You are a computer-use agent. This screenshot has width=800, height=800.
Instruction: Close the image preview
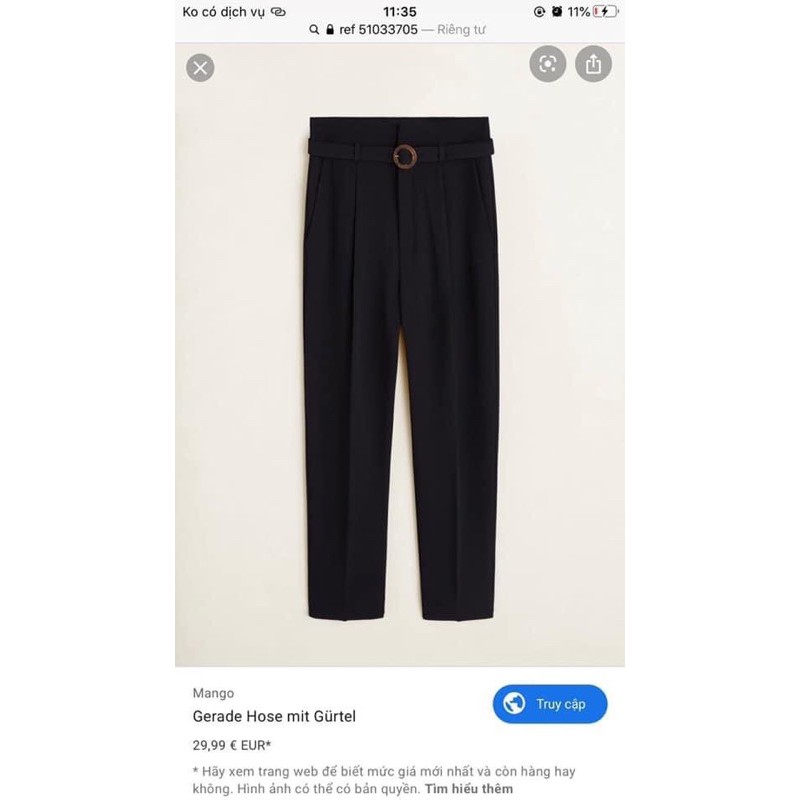tap(200, 68)
